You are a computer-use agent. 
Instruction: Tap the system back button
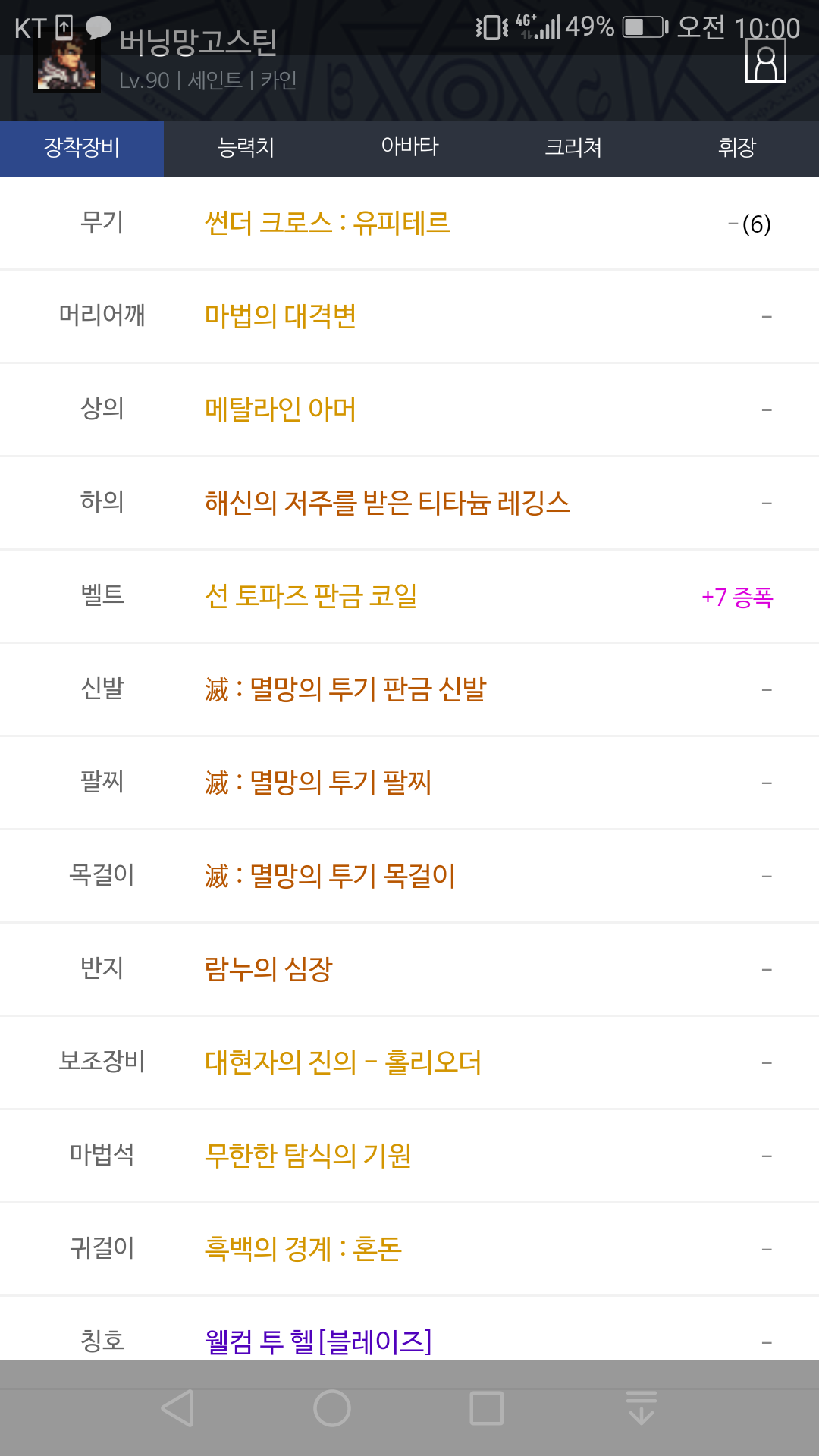[x=177, y=1408]
